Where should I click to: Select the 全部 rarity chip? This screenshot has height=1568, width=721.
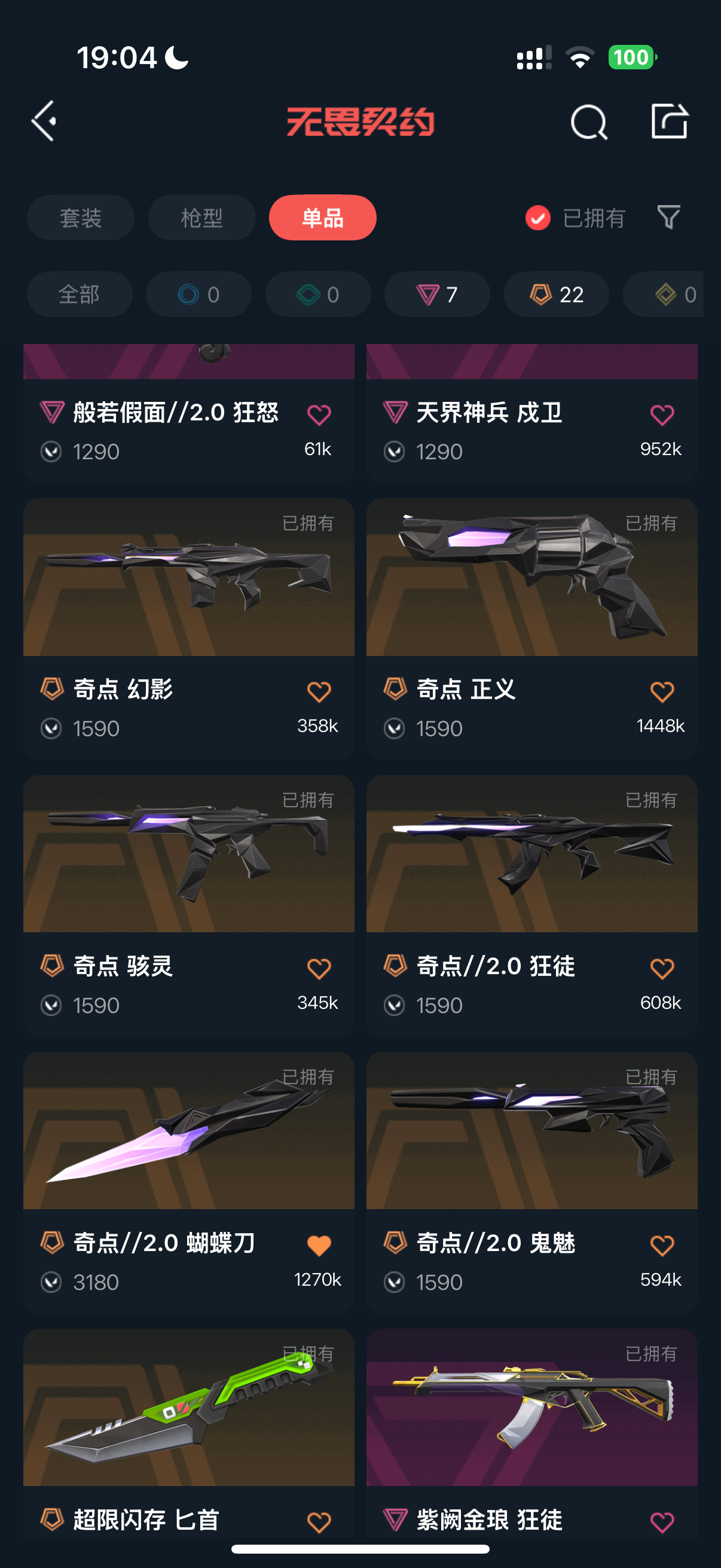[x=79, y=295]
